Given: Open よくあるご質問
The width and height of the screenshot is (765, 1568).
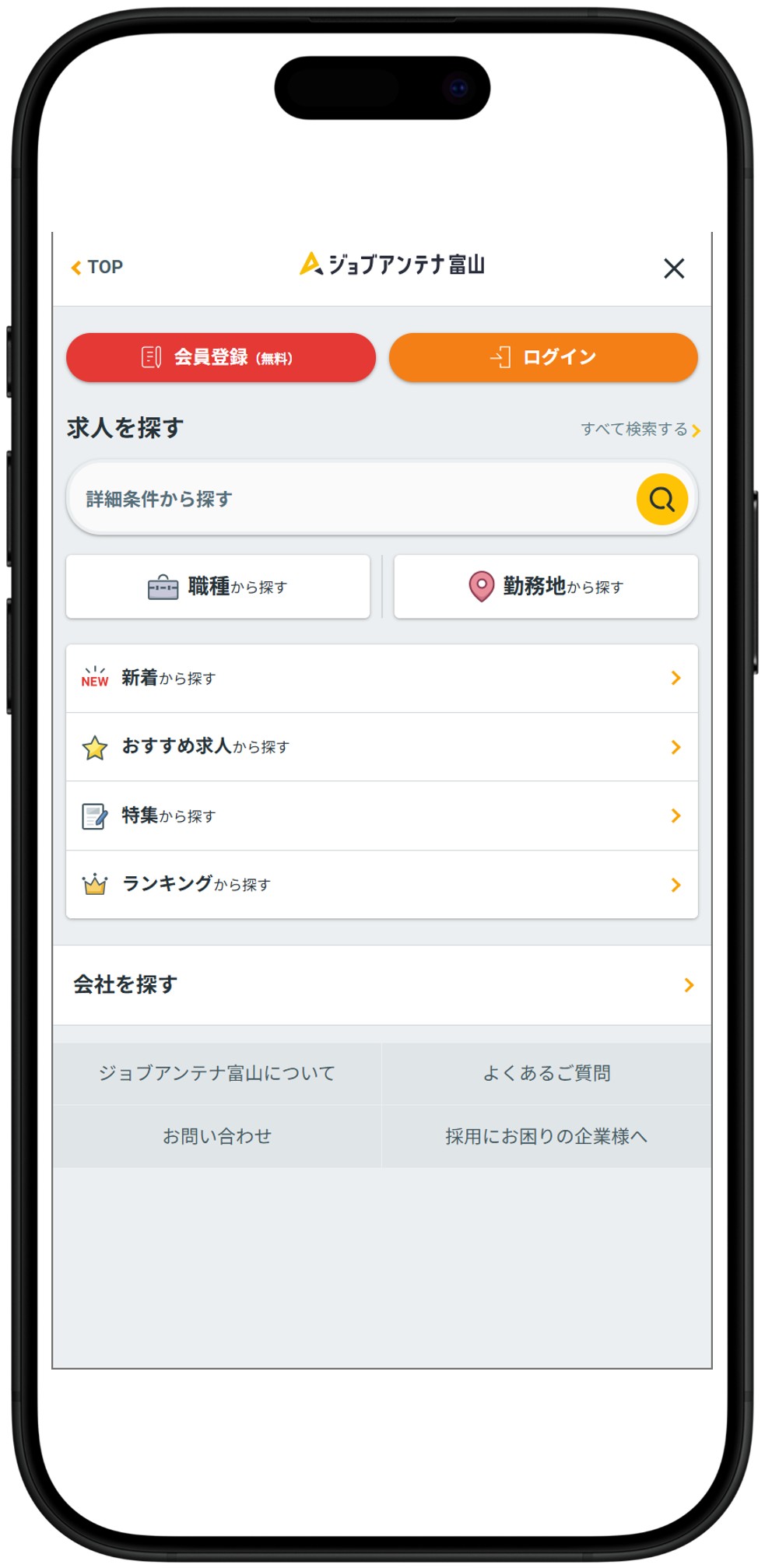Looking at the screenshot, I should point(546,1074).
